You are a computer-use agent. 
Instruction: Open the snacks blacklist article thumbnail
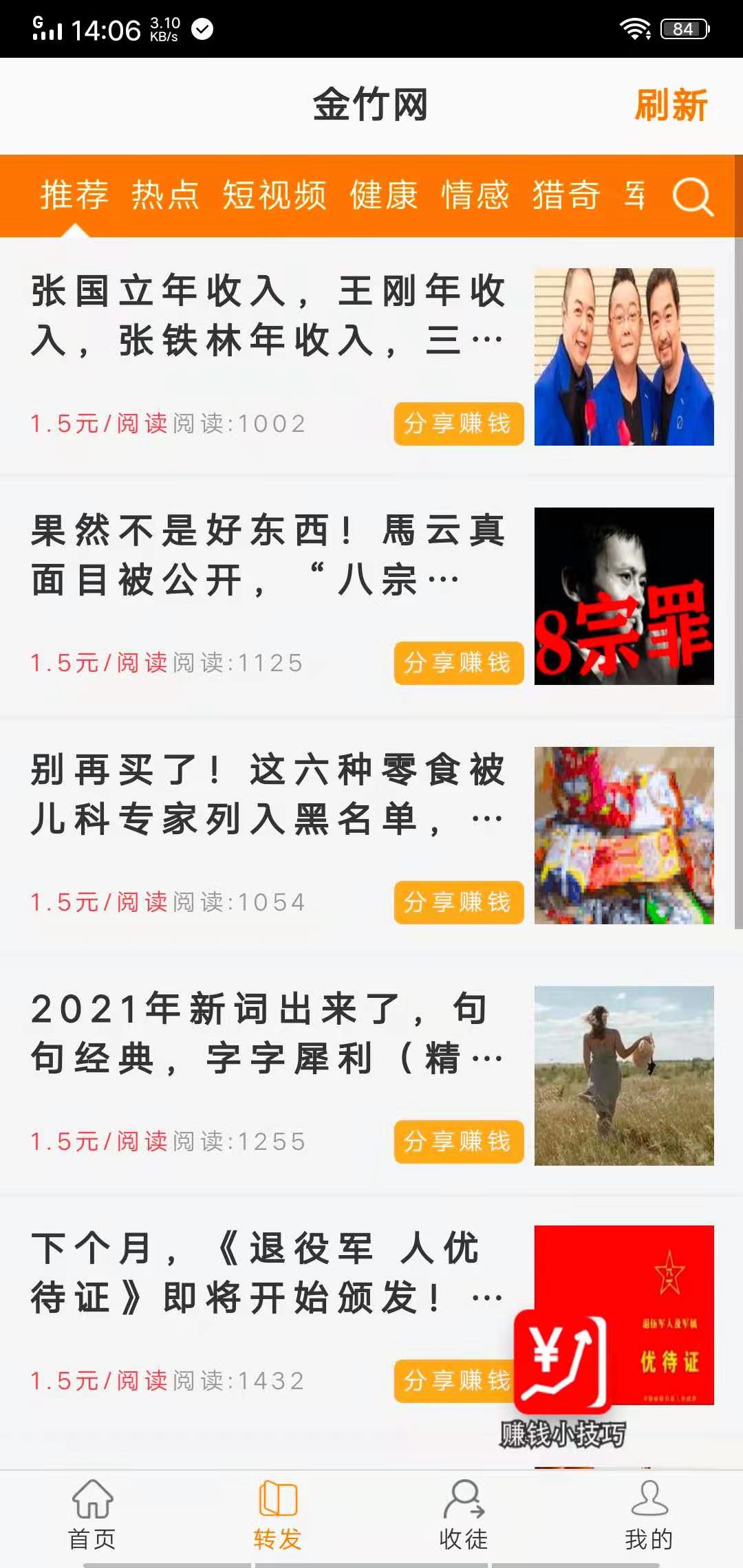[623, 834]
